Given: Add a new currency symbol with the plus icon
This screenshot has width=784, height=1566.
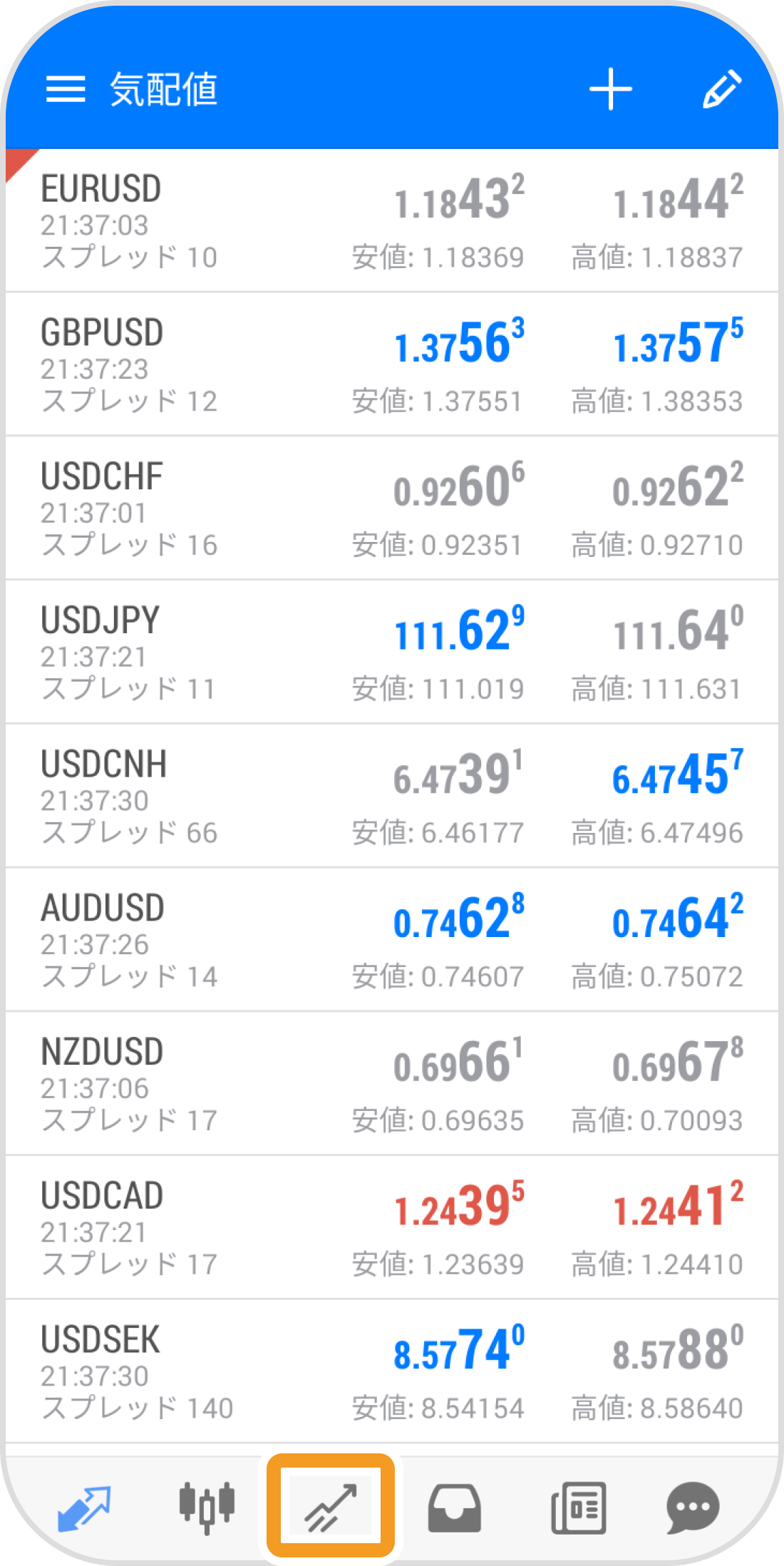Looking at the screenshot, I should [612, 89].
